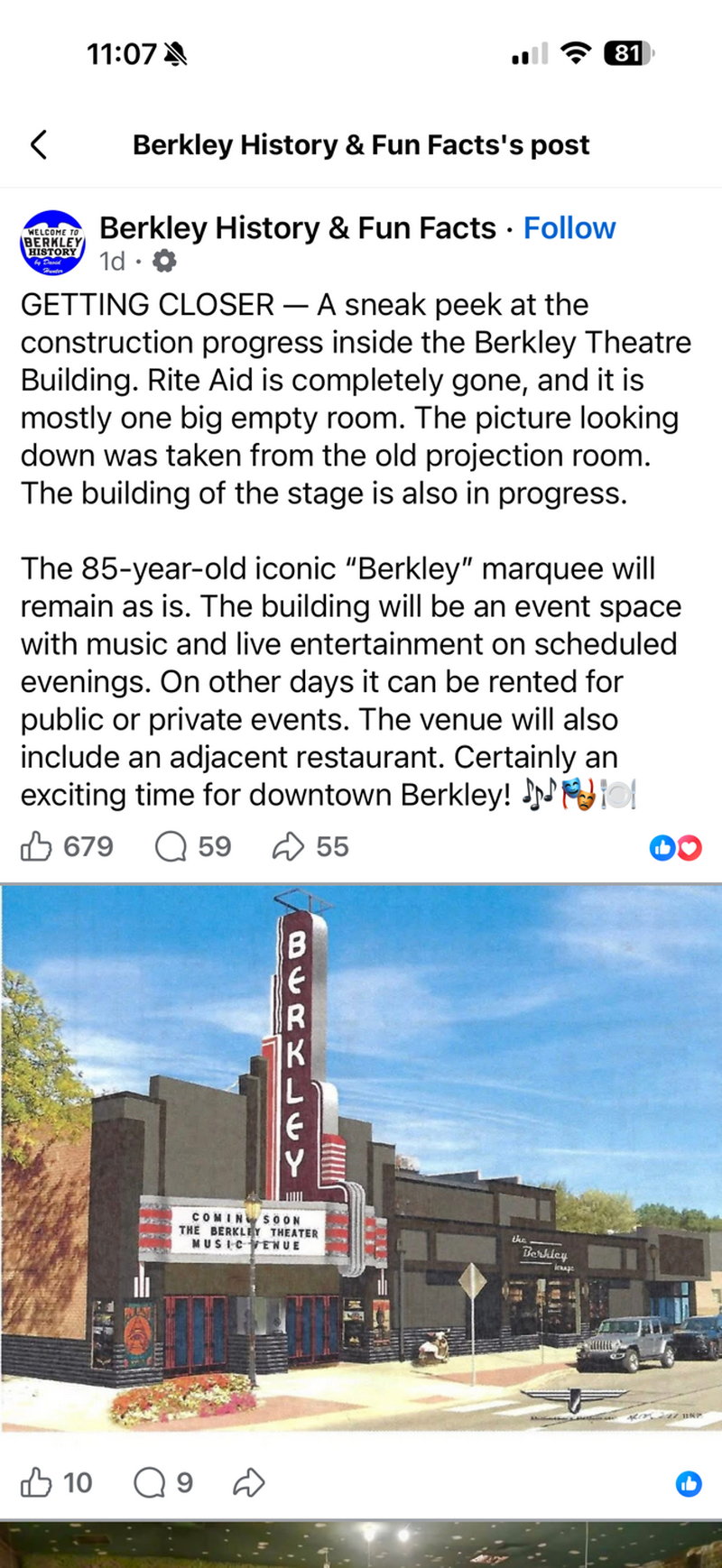Go back using the left chevron arrow
The height and width of the screenshot is (1568, 722).
pos(39,144)
